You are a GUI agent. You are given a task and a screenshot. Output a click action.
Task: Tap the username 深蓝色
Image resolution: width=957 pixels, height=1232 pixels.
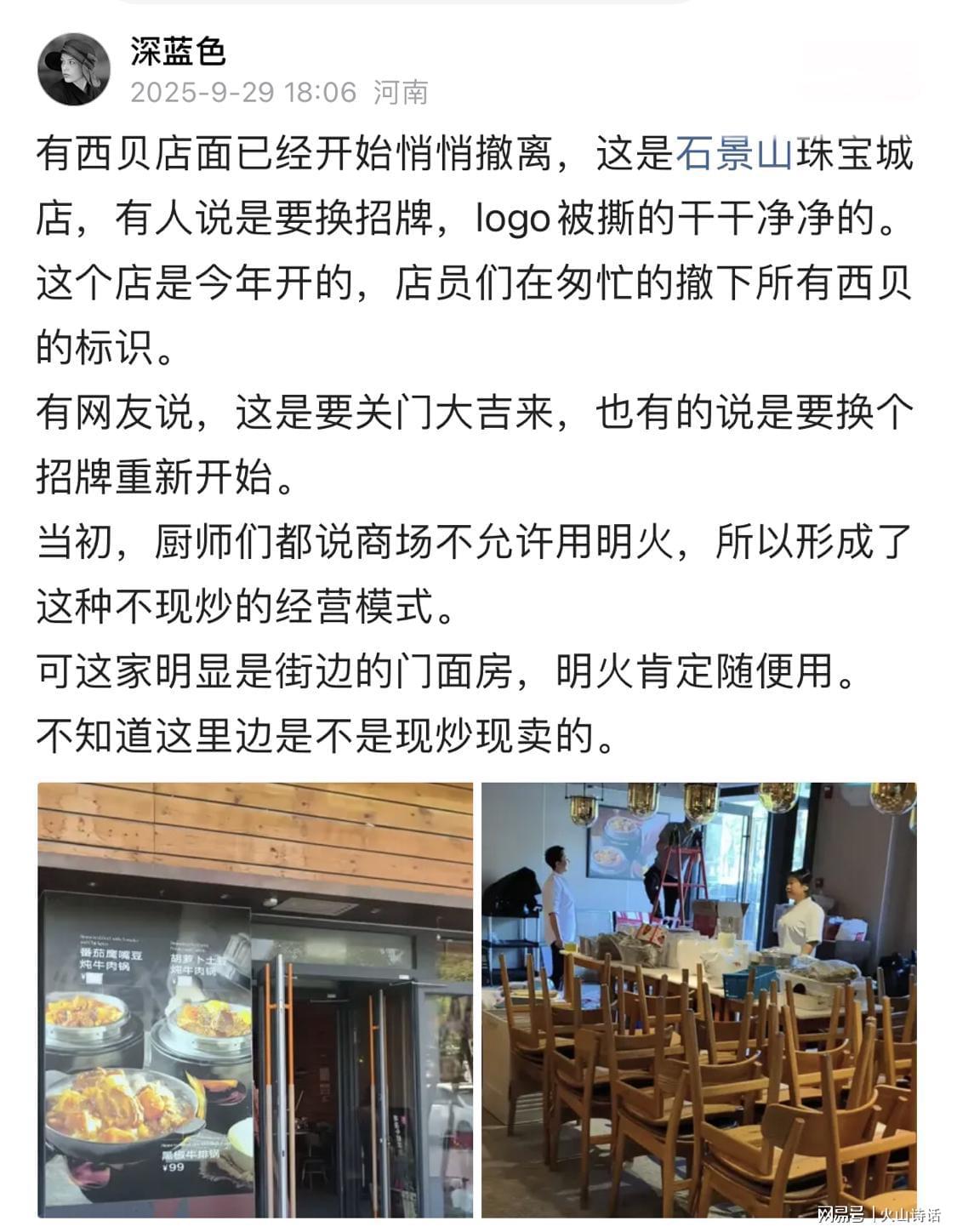[x=178, y=51]
